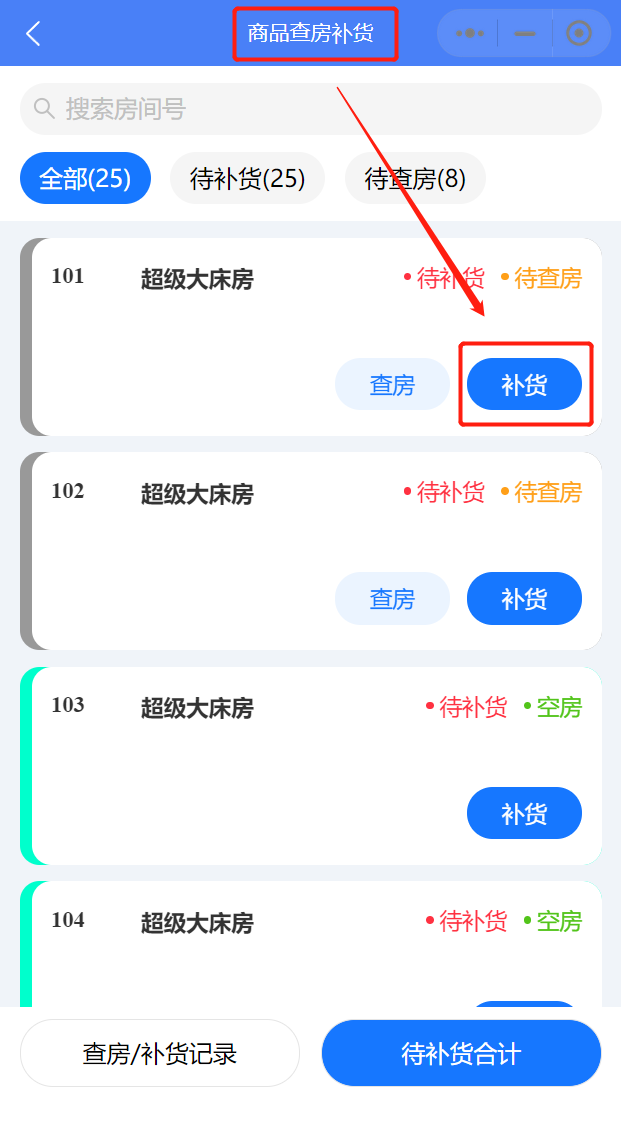
Task: Tap 补货 for room 103
Action: click(524, 813)
